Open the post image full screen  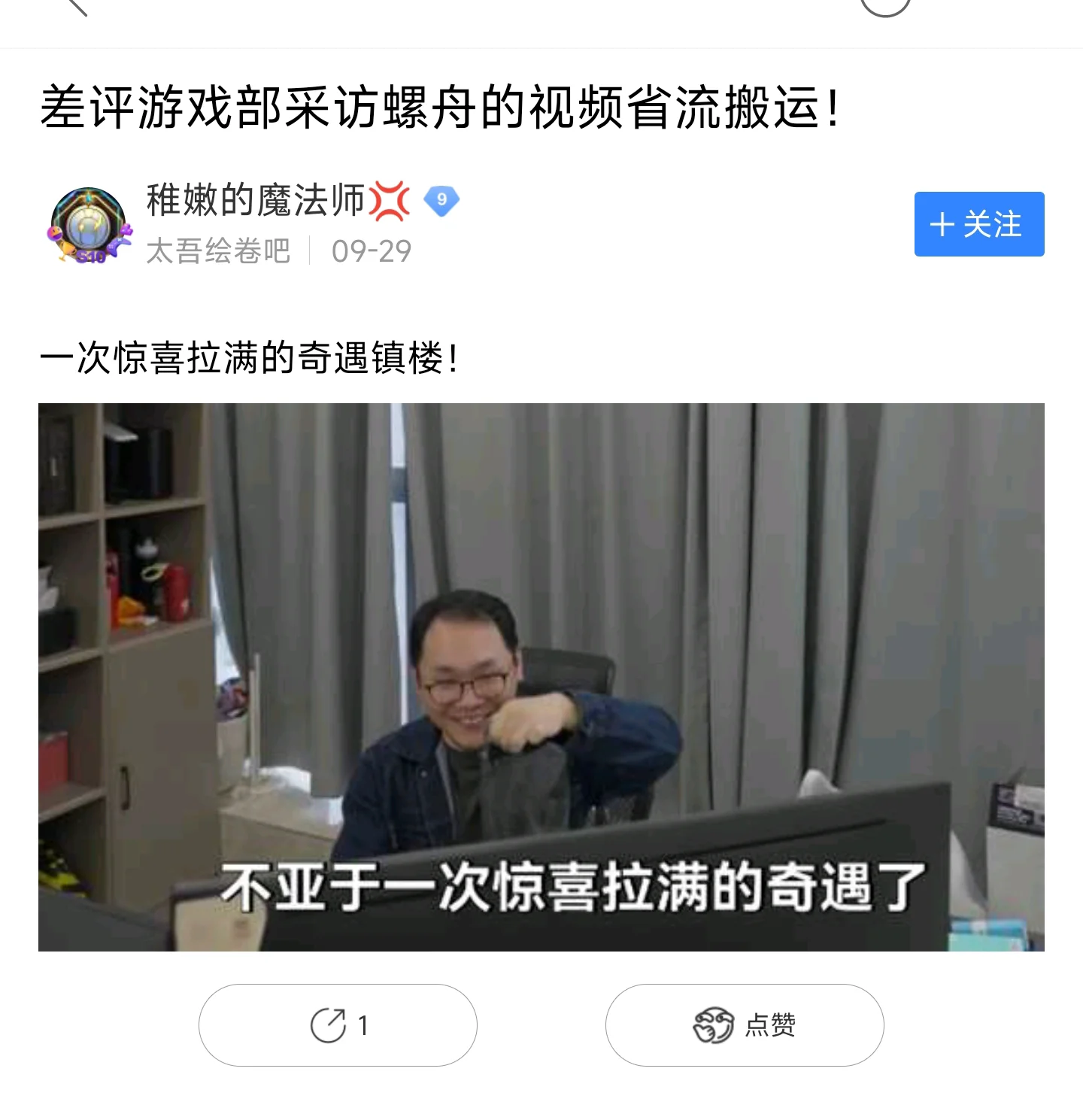(x=541, y=676)
